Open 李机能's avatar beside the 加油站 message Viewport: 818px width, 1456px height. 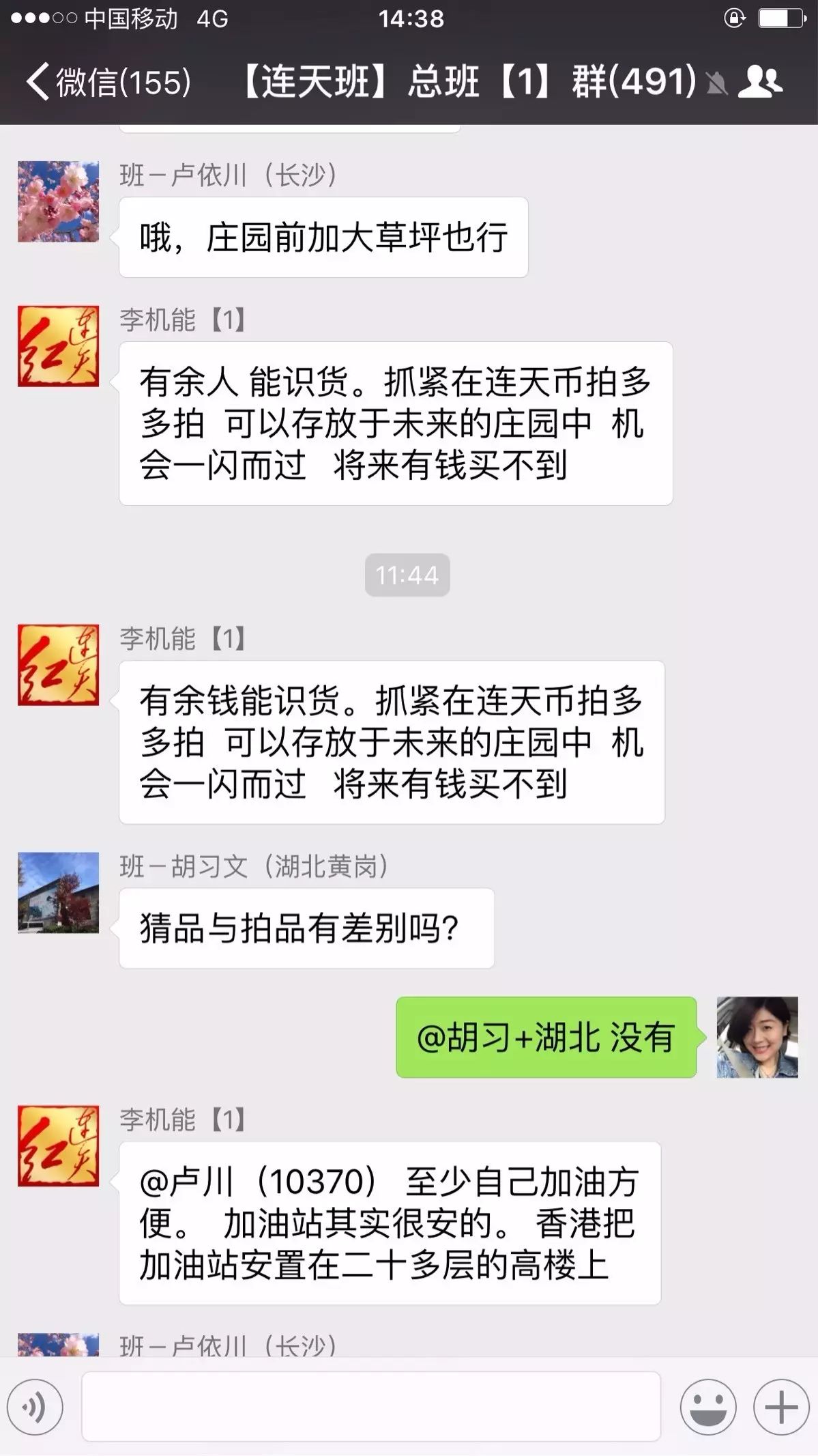pos(58,1145)
